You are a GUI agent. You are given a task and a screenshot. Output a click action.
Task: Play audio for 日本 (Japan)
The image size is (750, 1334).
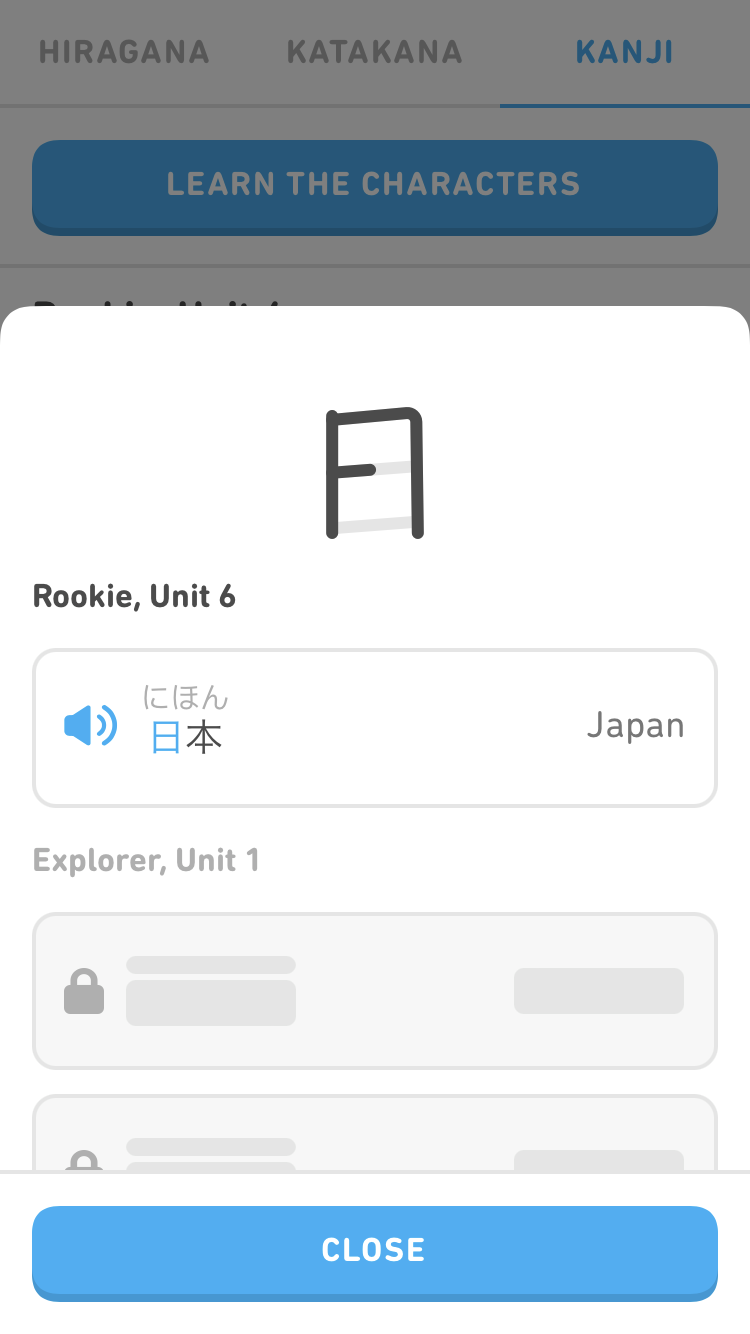click(90, 726)
